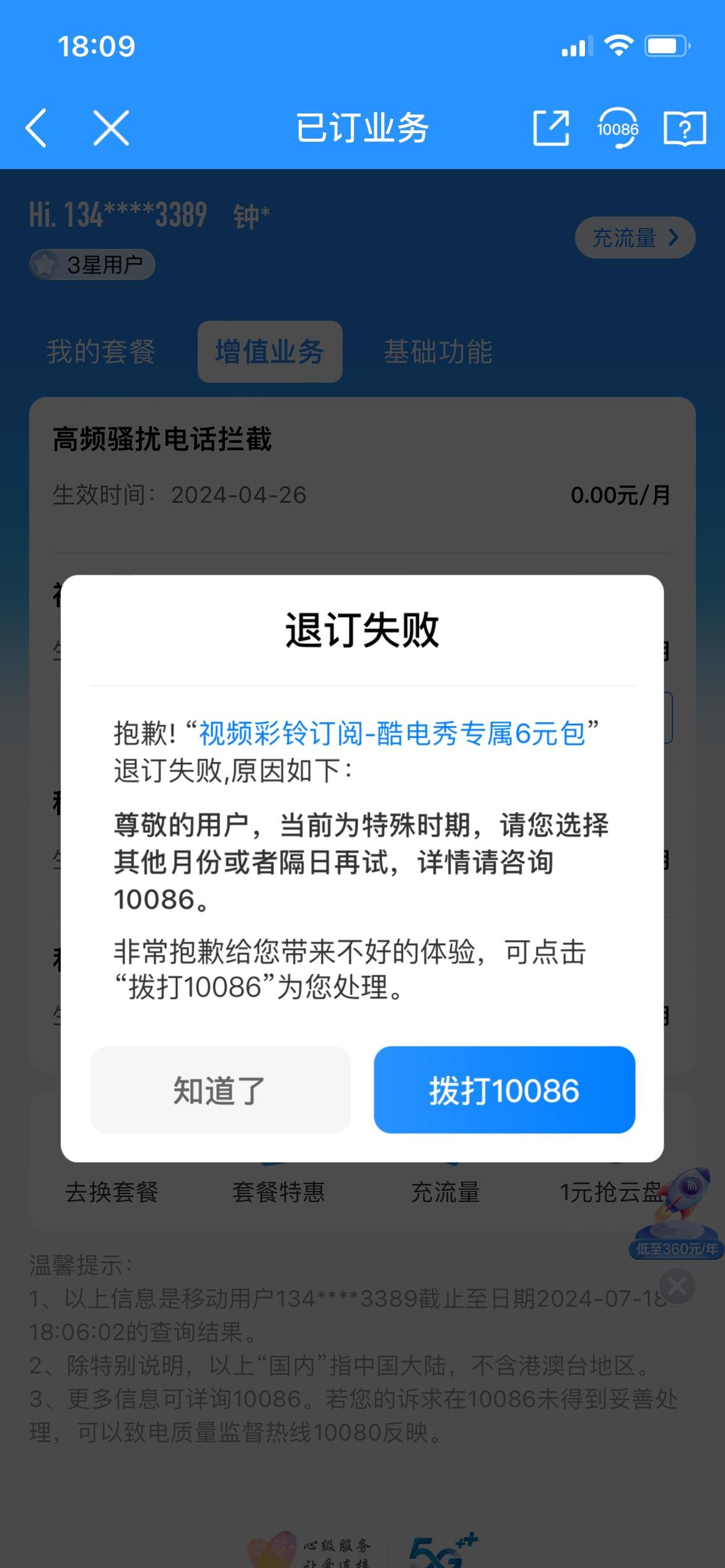
Task: Go back using the top-left arrow
Action: 37,128
